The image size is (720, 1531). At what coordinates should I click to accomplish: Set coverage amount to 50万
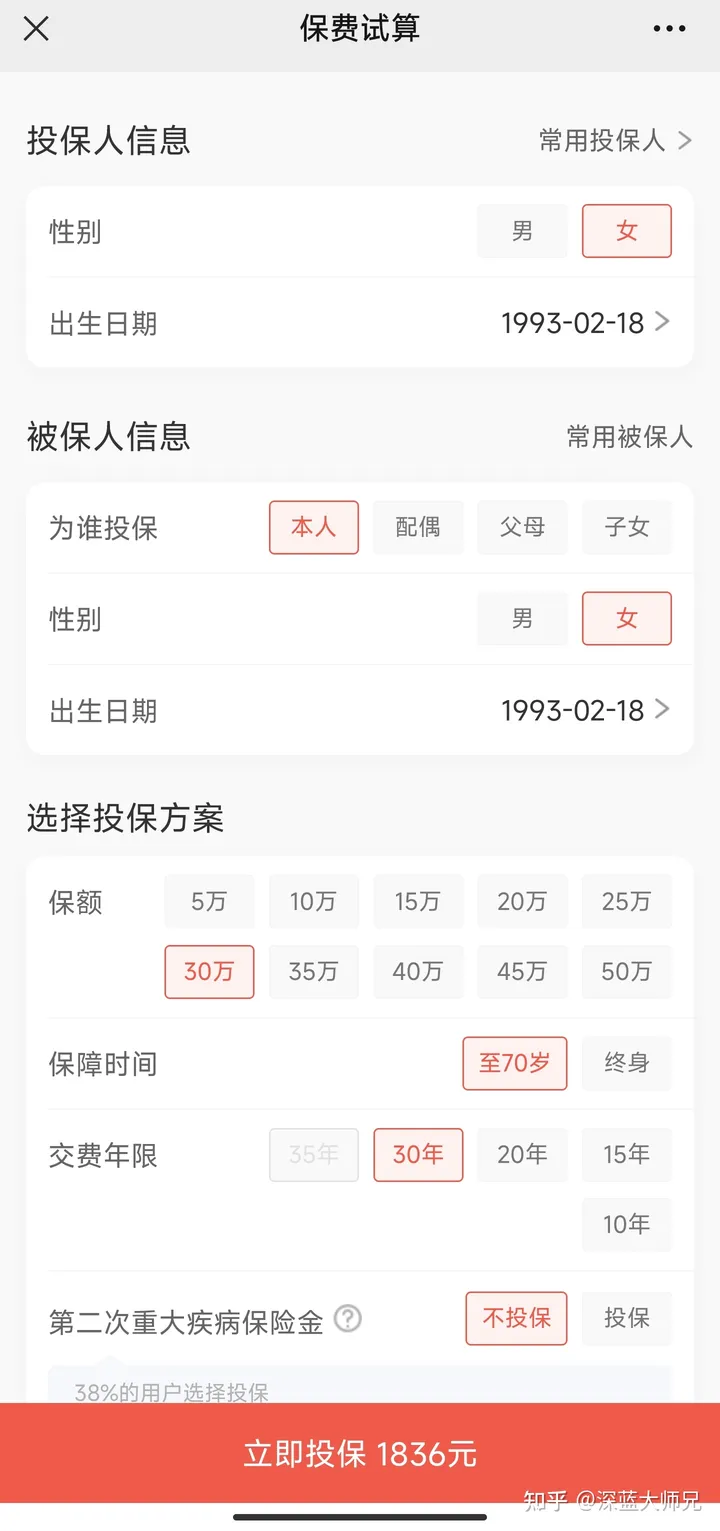[627, 972]
